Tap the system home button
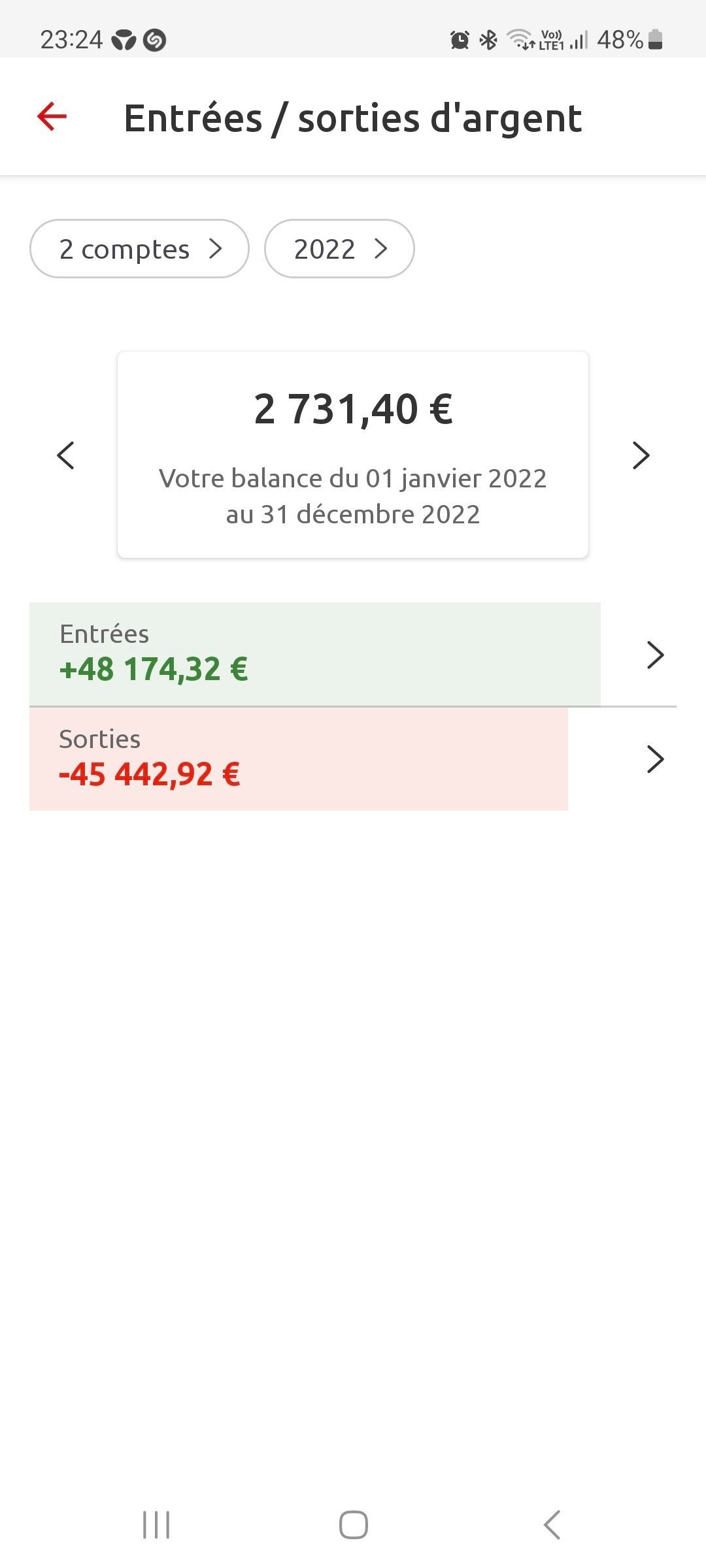 [x=353, y=1525]
